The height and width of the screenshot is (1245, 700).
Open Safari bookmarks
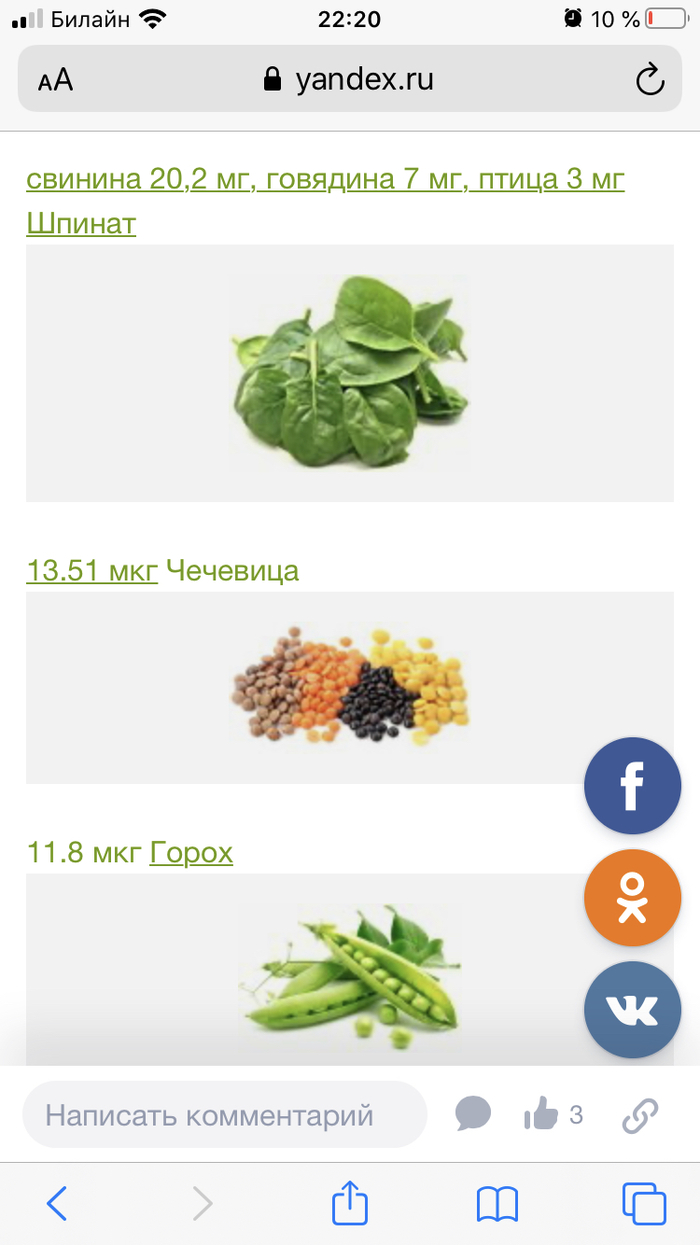497,1203
